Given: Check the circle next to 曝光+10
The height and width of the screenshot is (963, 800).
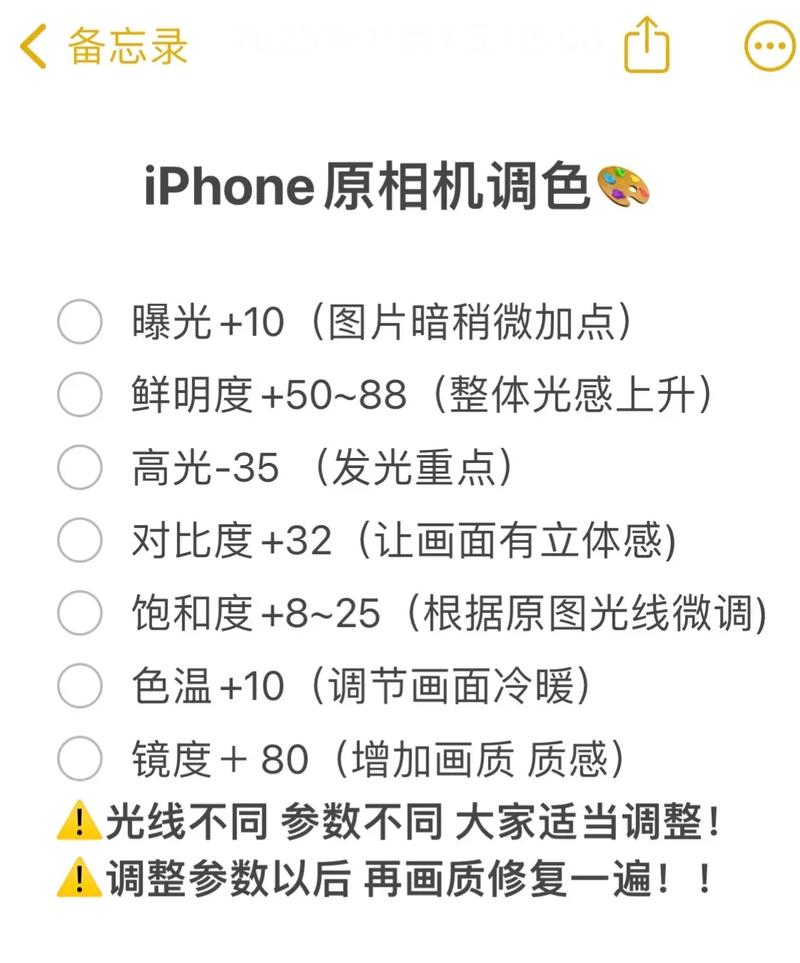Looking at the screenshot, I should tap(78, 320).
